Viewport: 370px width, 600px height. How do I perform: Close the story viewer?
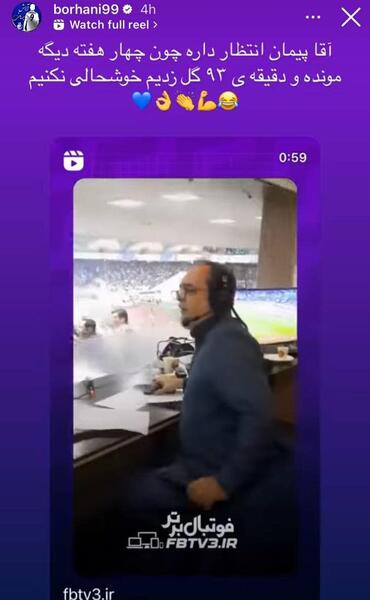[350, 18]
